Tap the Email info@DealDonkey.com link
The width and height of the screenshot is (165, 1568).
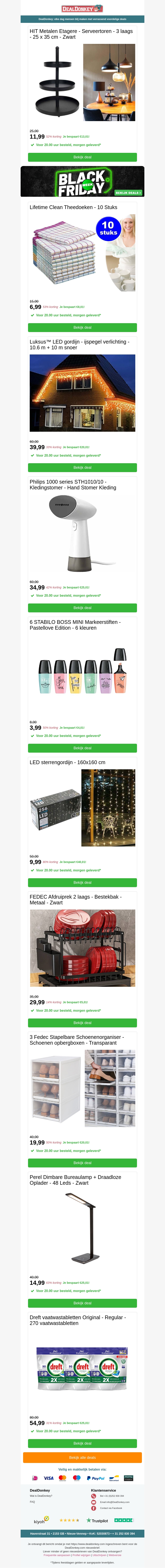[114, 1502]
